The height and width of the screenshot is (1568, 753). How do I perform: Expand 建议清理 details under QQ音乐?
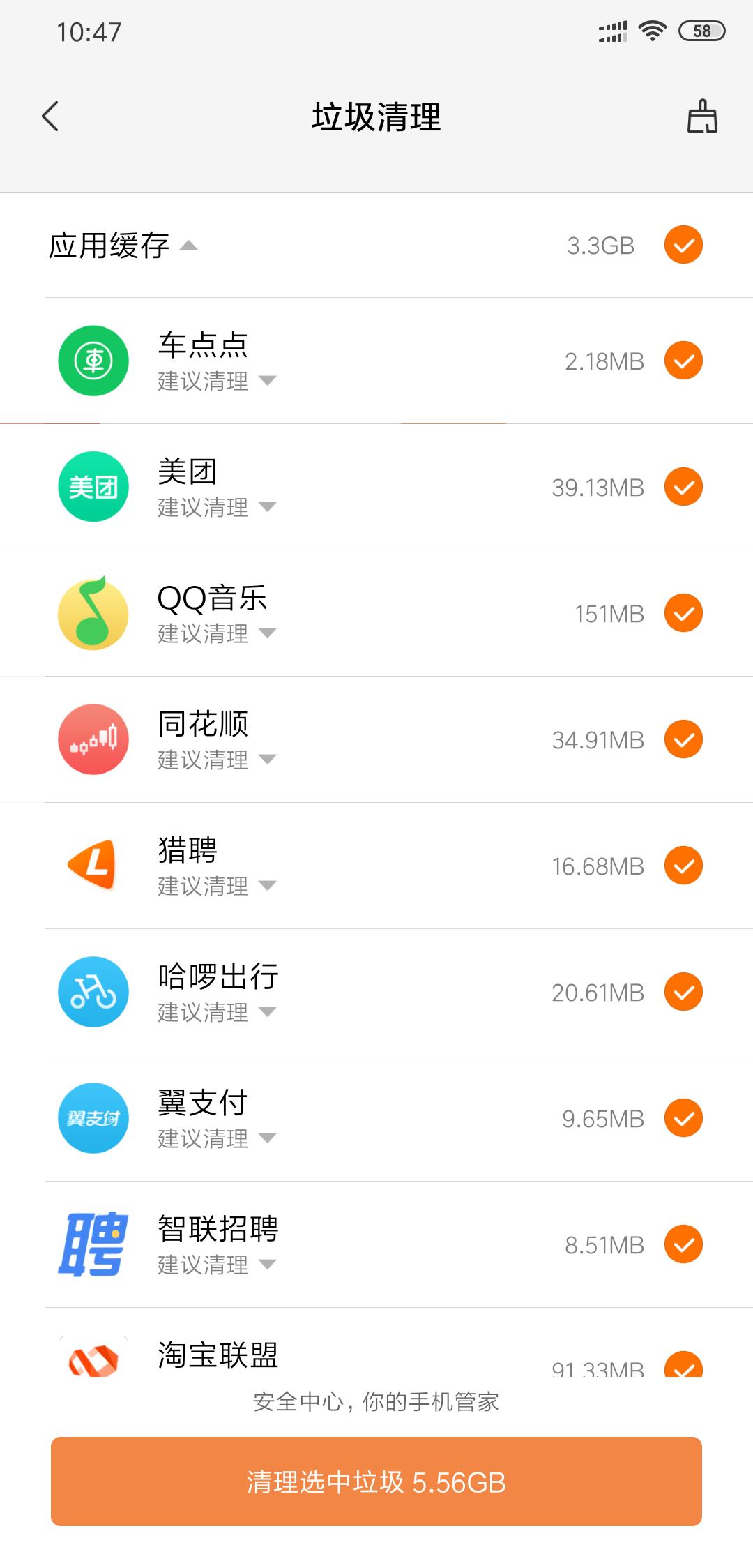(x=267, y=633)
